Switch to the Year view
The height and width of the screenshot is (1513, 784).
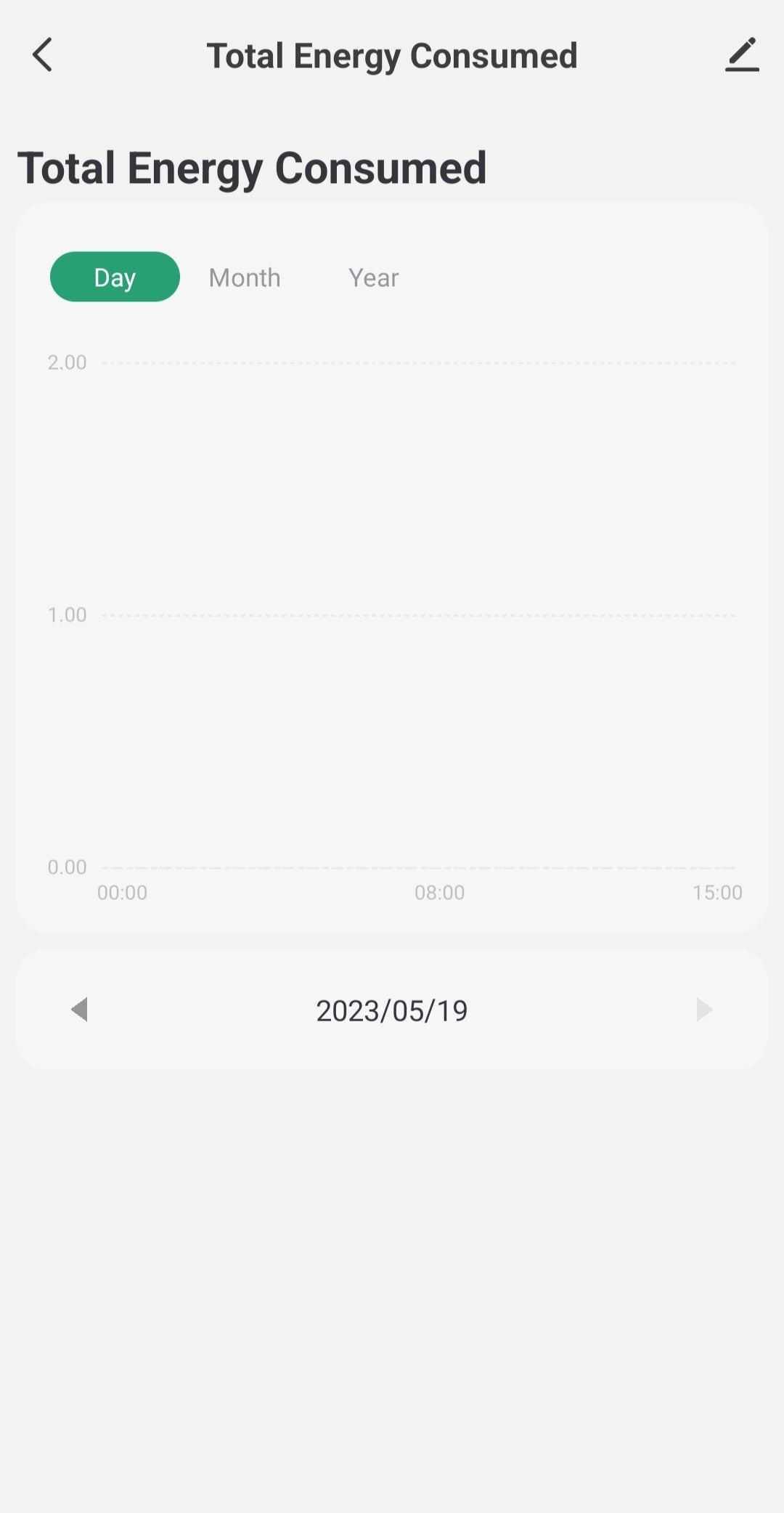373,277
